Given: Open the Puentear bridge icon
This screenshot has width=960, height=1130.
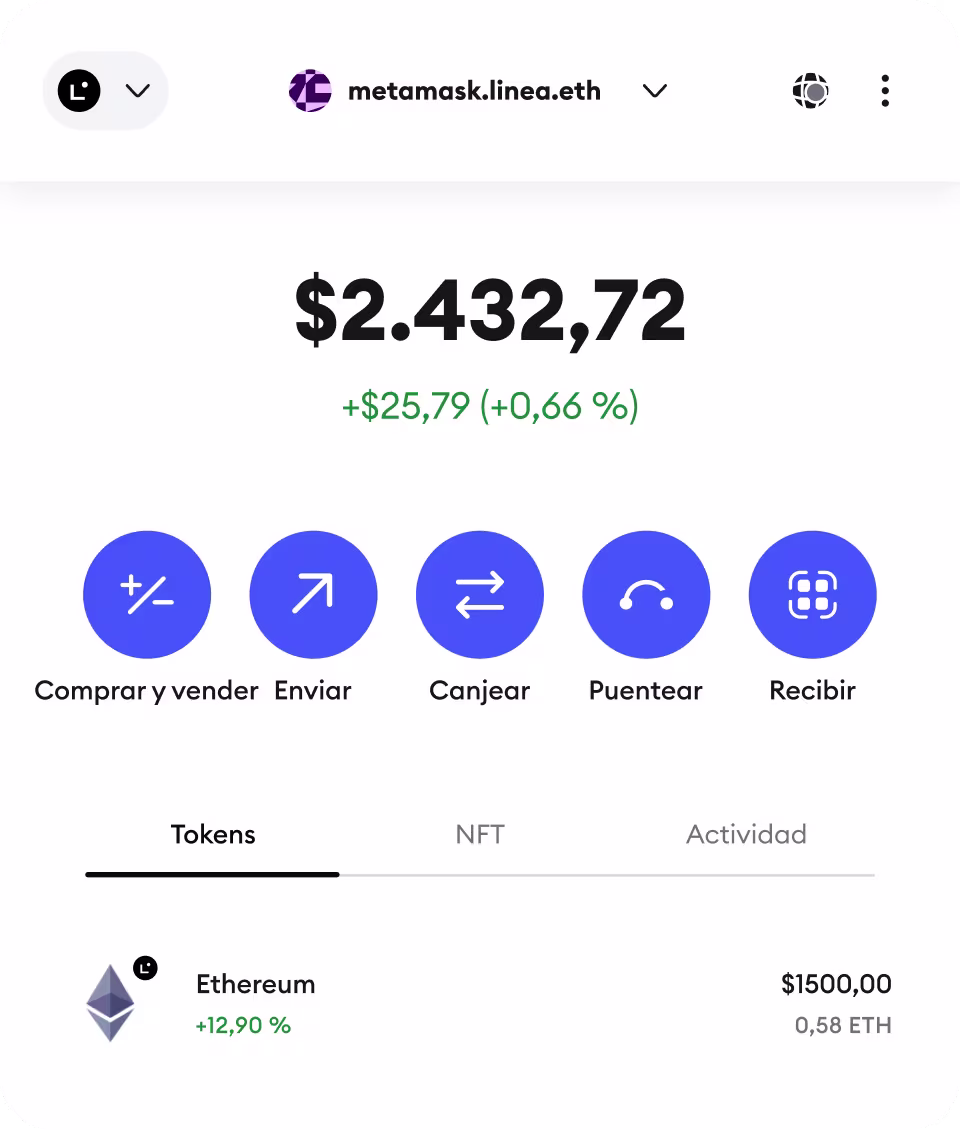Looking at the screenshot, I should click(646, 594).
